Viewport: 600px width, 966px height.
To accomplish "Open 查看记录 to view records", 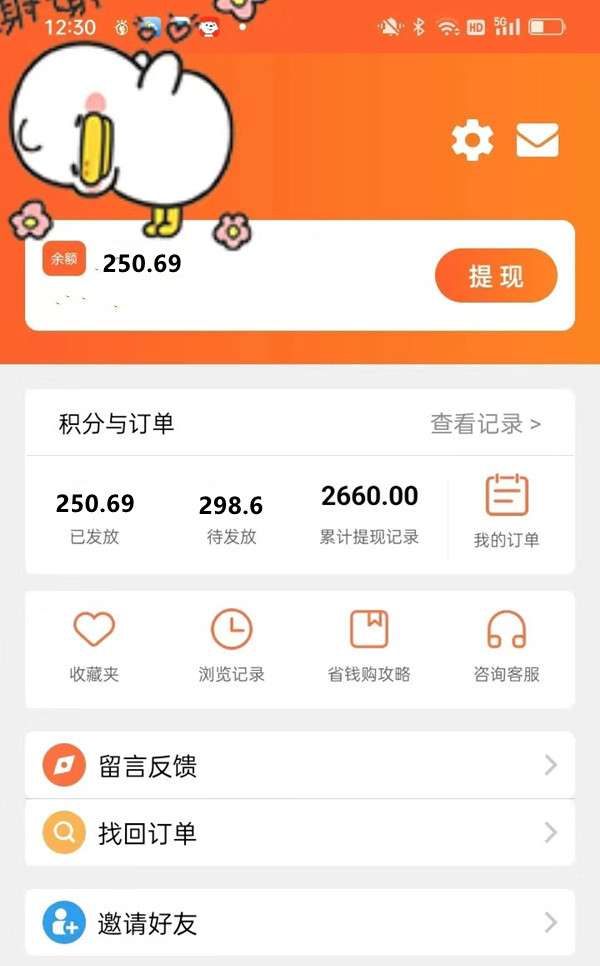I will tap(485, 424).
